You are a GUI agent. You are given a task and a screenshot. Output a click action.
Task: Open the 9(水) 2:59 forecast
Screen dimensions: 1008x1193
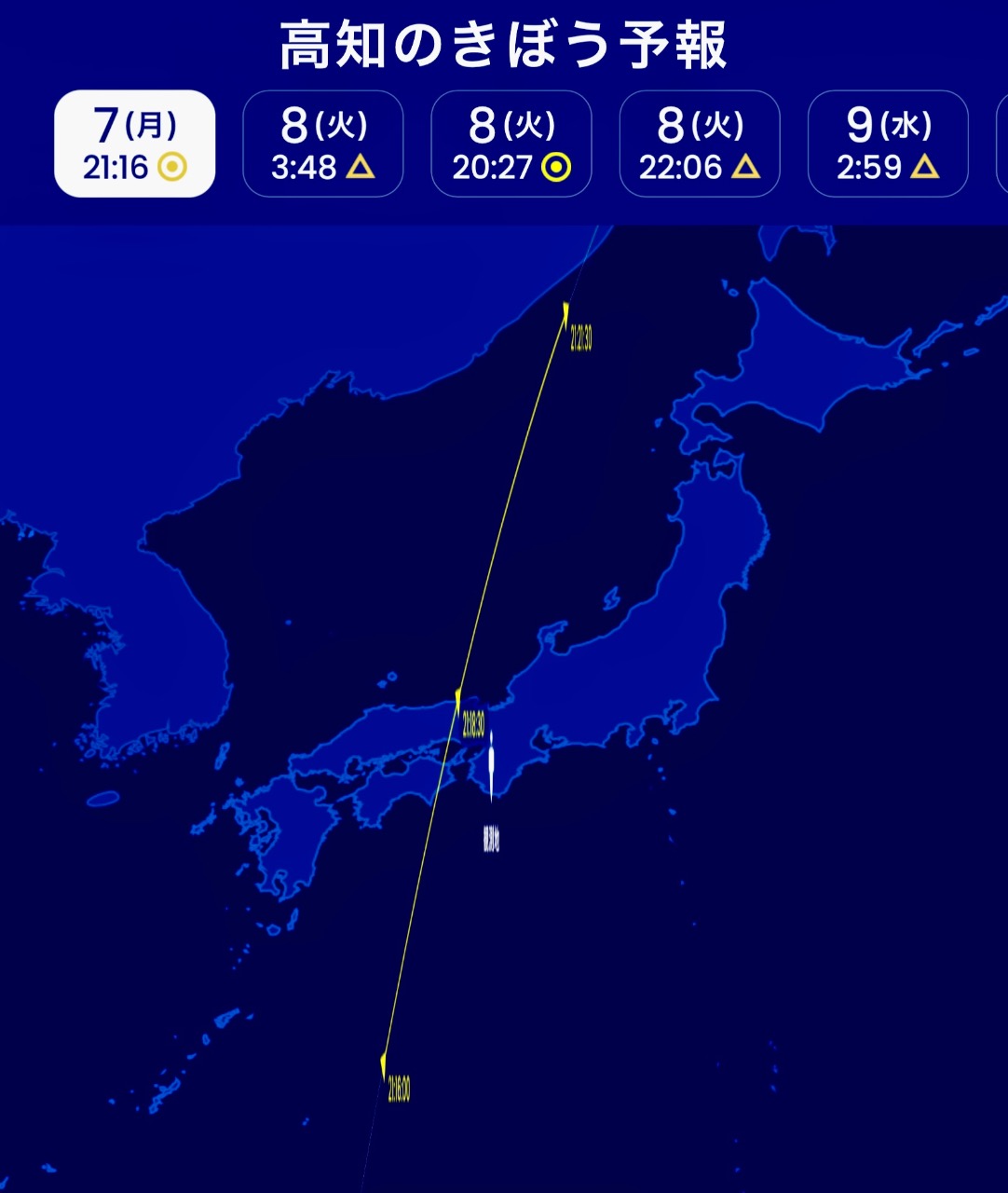[888, 144]
